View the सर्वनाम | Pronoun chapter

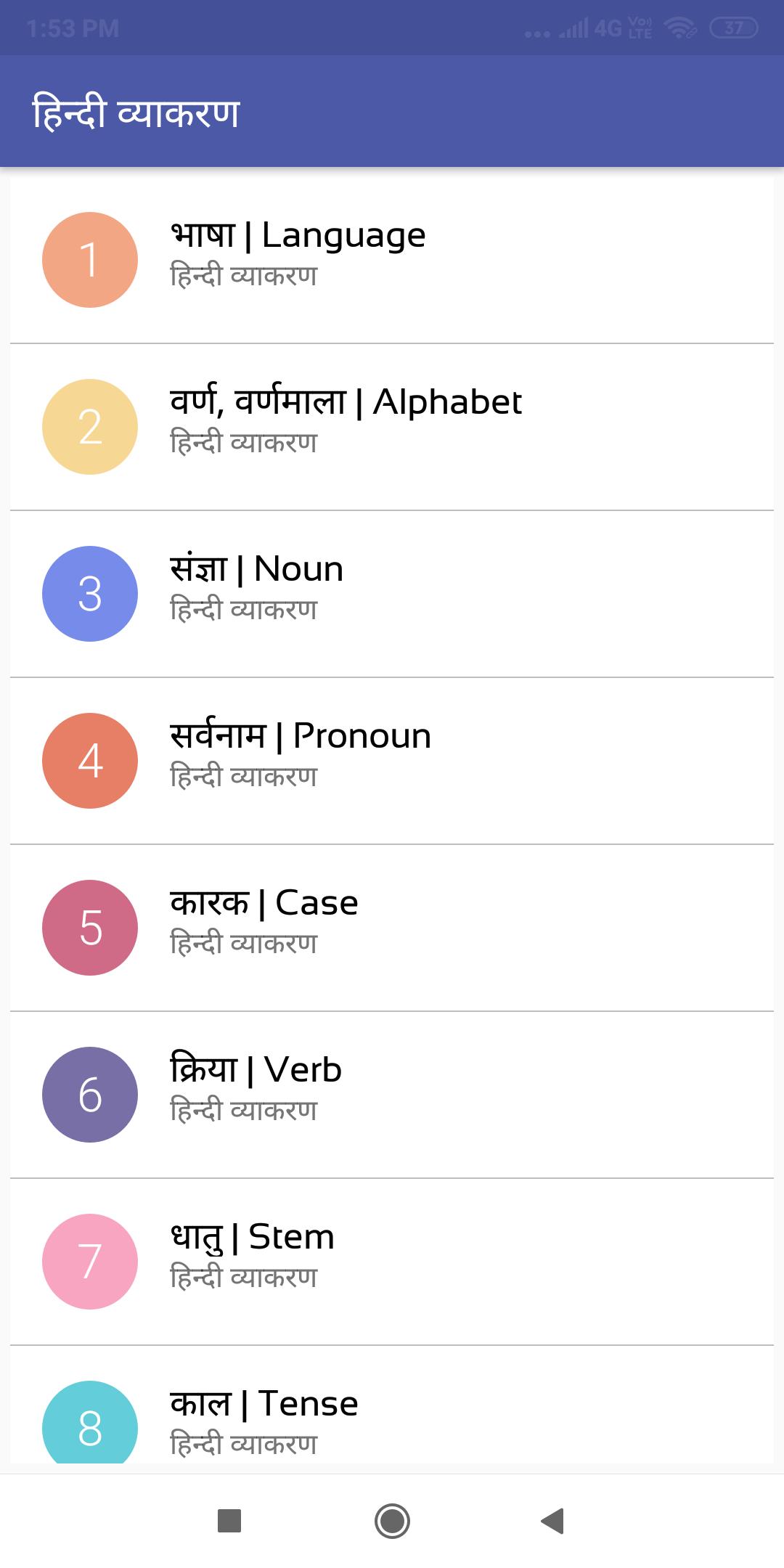pos(392,760)
